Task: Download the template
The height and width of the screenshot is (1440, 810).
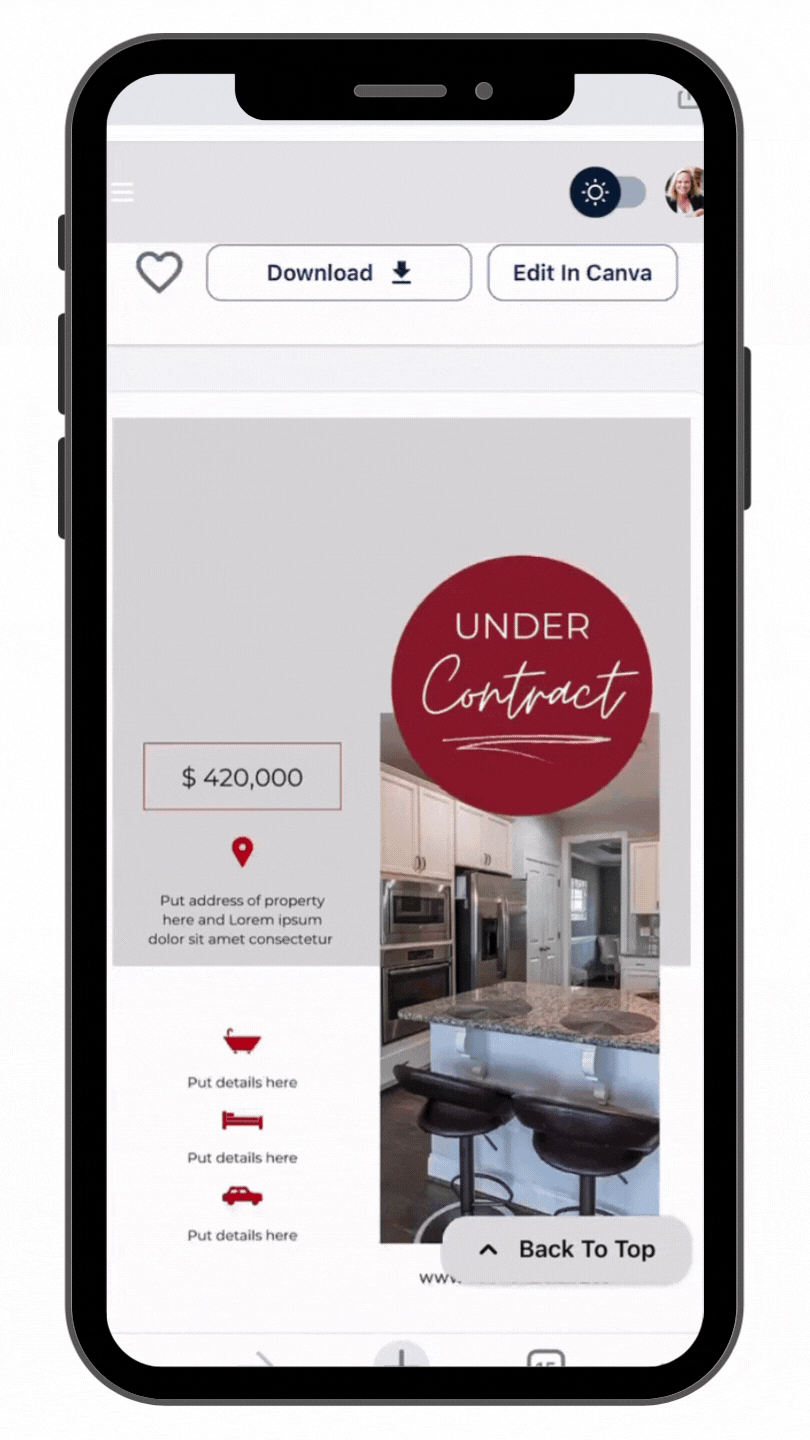Action: click(339, 273)
